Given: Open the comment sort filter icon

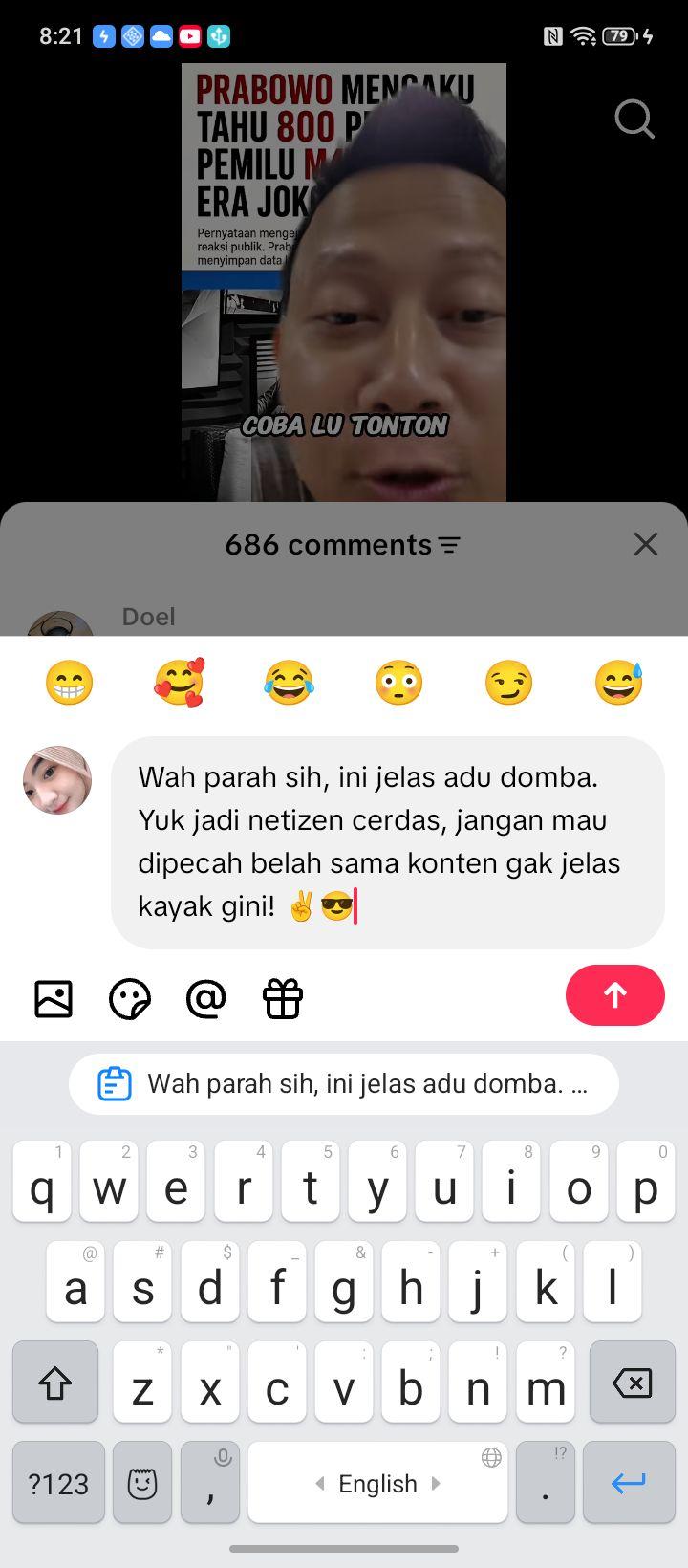Looking at the screenshot, I should (x=449, y=545).
